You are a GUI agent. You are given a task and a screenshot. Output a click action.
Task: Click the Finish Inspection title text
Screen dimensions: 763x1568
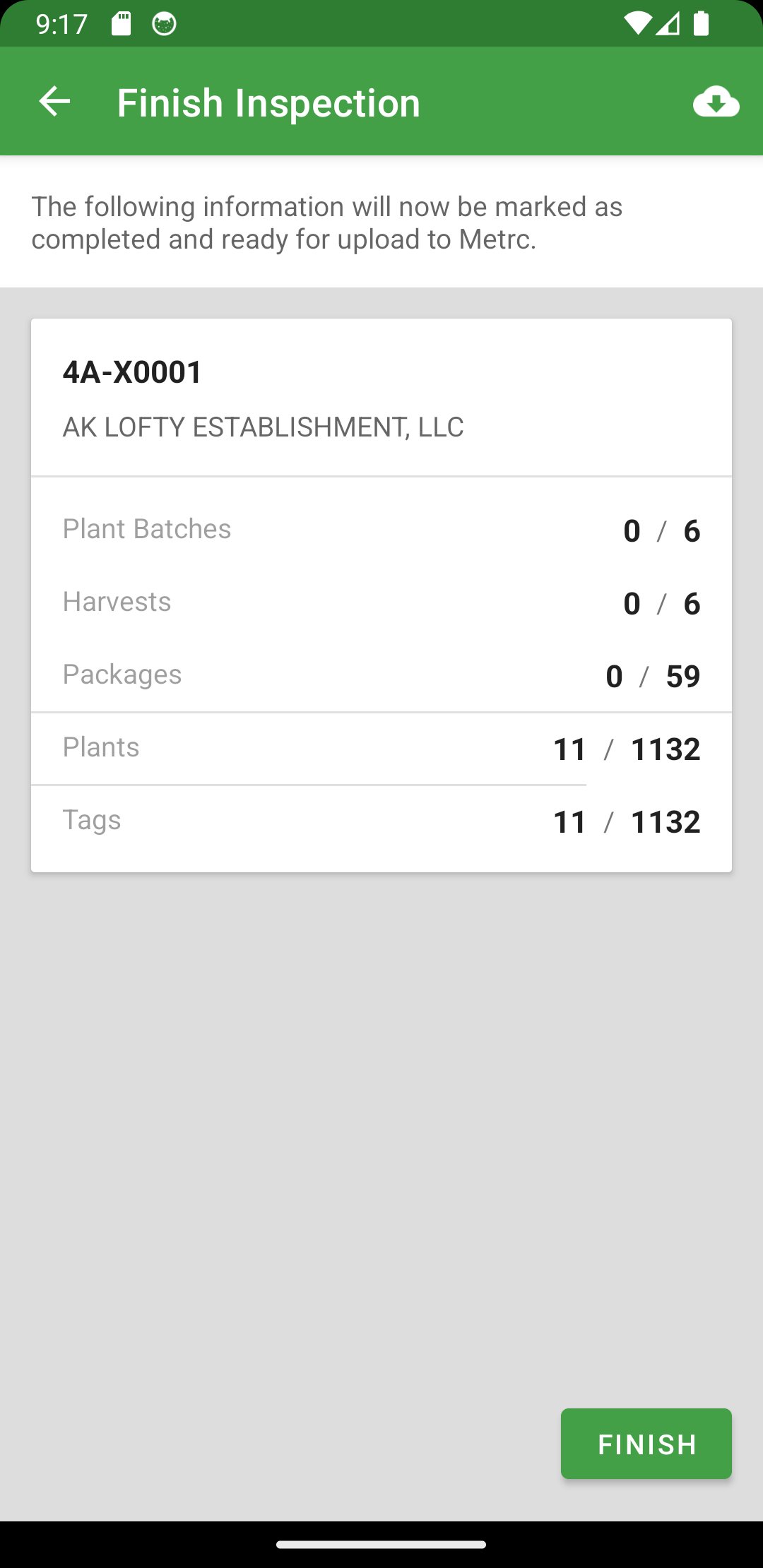(267, 102)
